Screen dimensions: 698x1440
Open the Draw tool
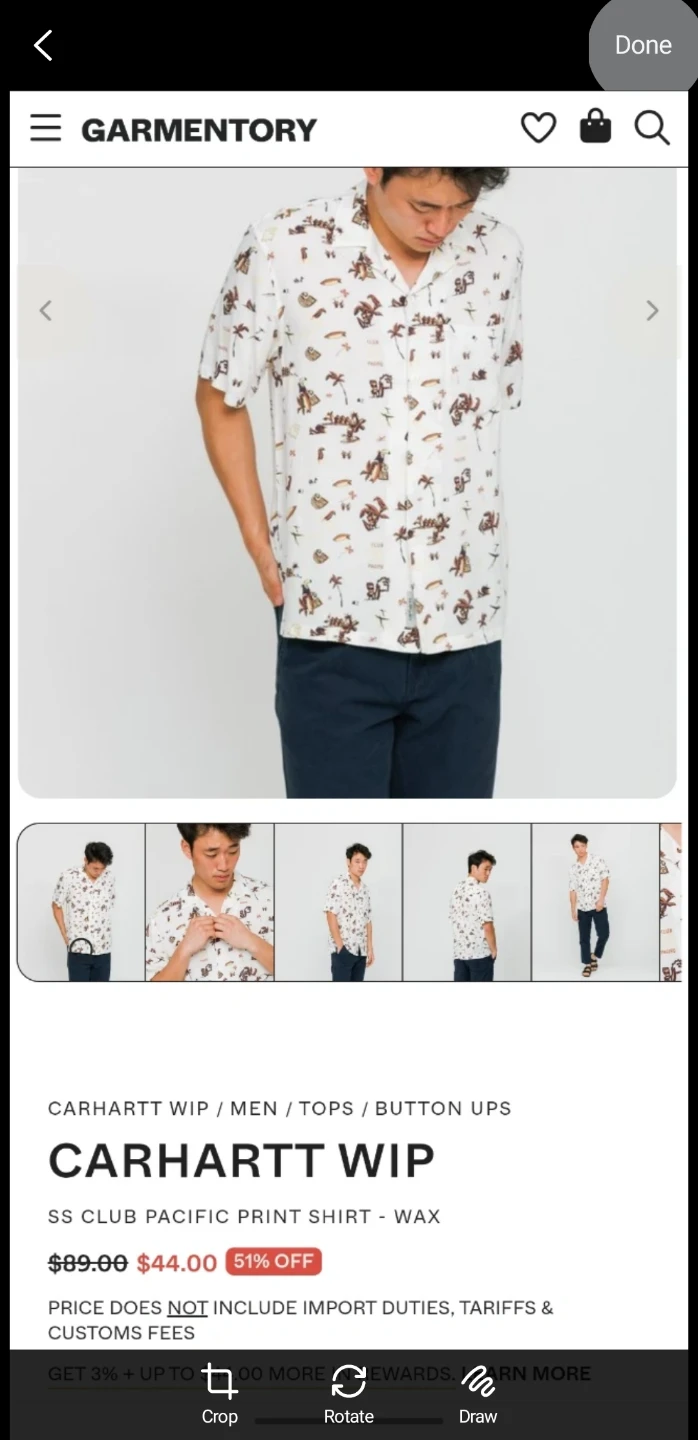click(x=478, y=1393)
